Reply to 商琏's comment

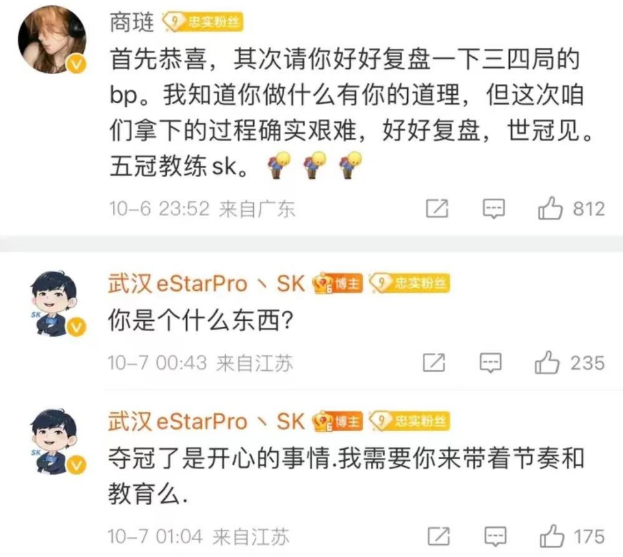pyautogui.click(x=493, y=208)
